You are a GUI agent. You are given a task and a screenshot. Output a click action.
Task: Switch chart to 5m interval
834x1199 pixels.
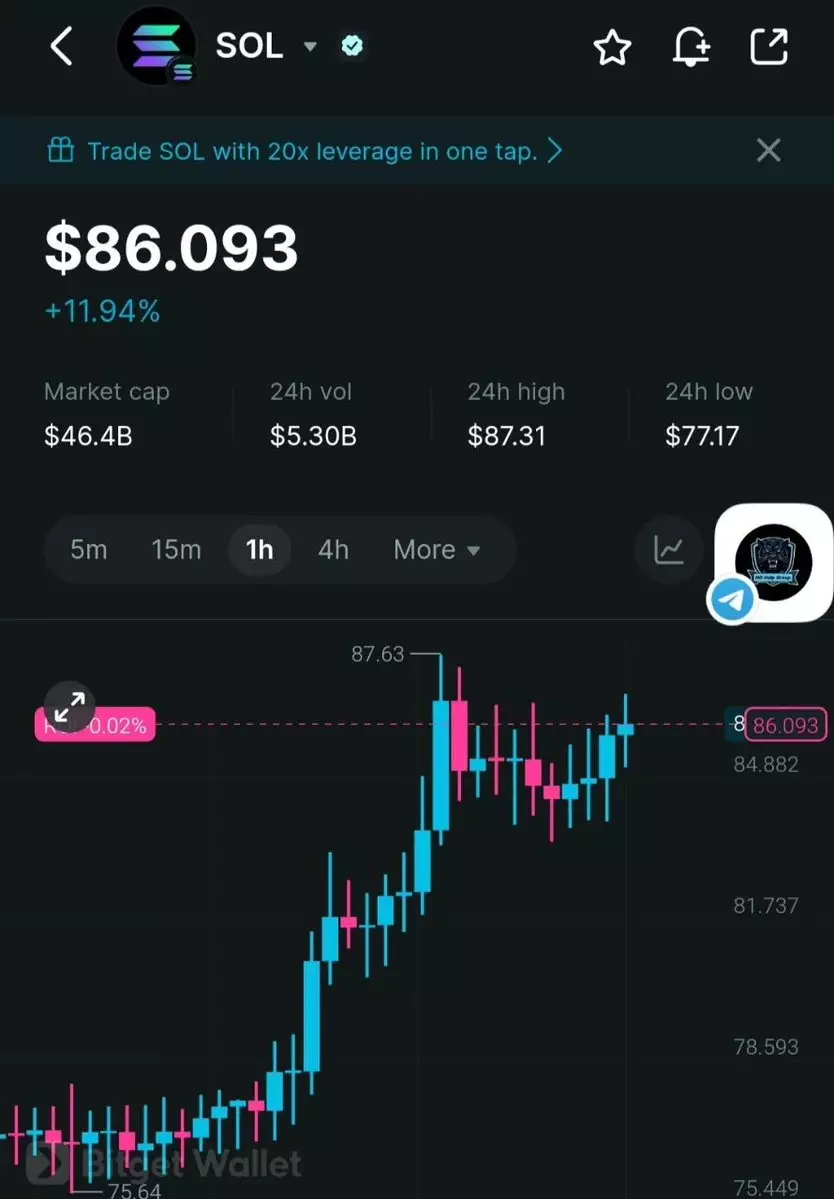coord(89,549)
